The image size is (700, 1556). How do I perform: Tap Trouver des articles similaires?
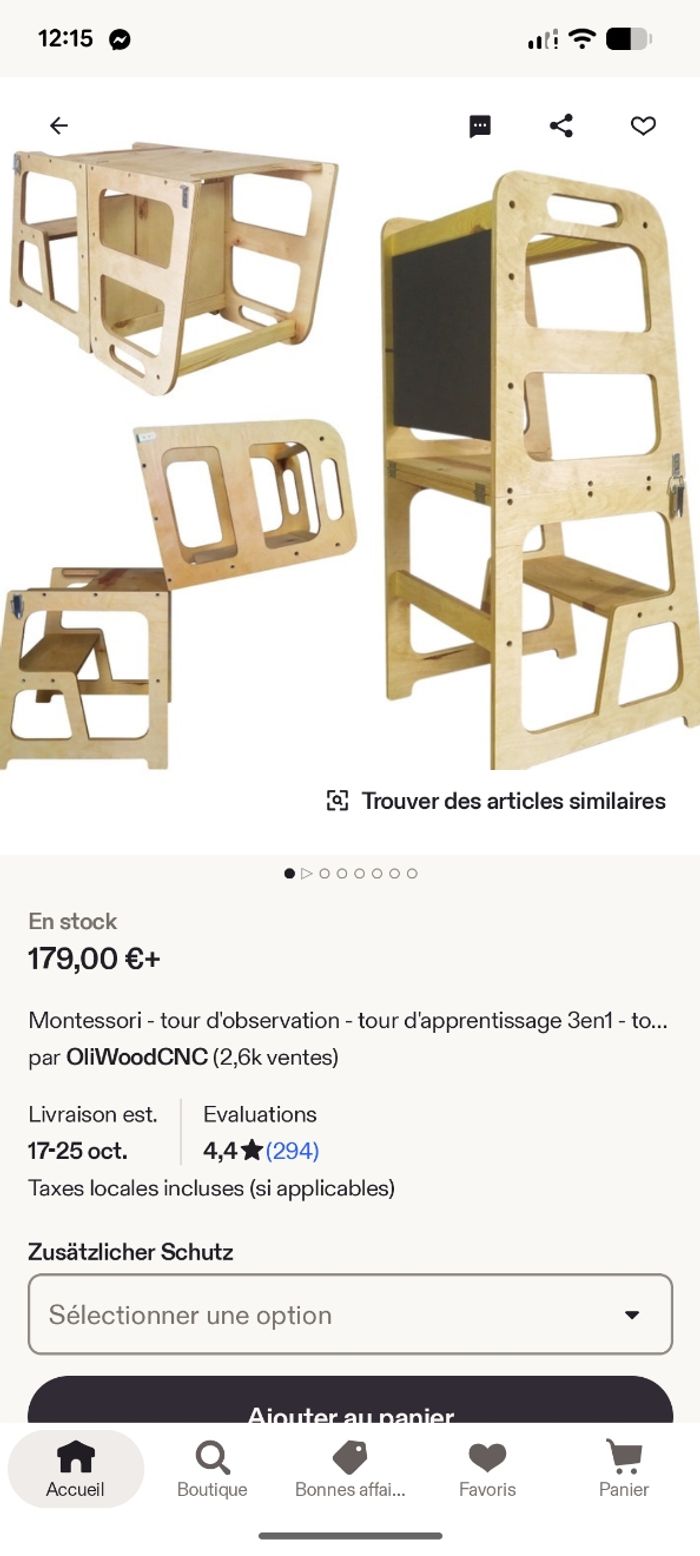pos(496,801)
